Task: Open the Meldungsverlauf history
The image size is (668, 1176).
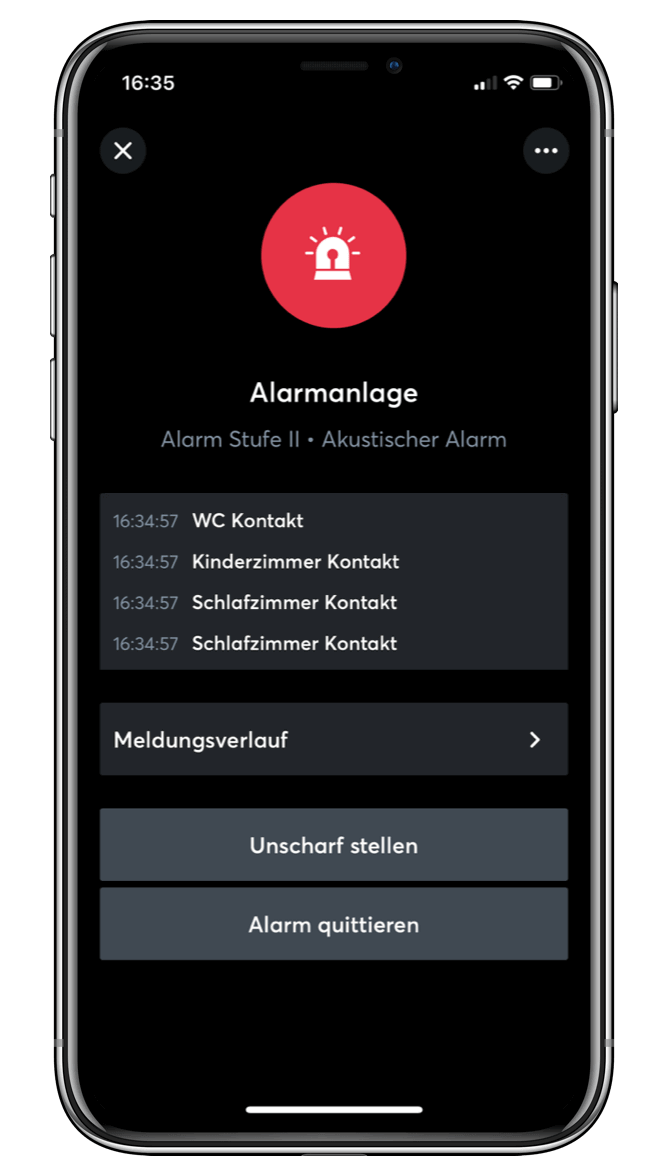Action: coord(333,740)
